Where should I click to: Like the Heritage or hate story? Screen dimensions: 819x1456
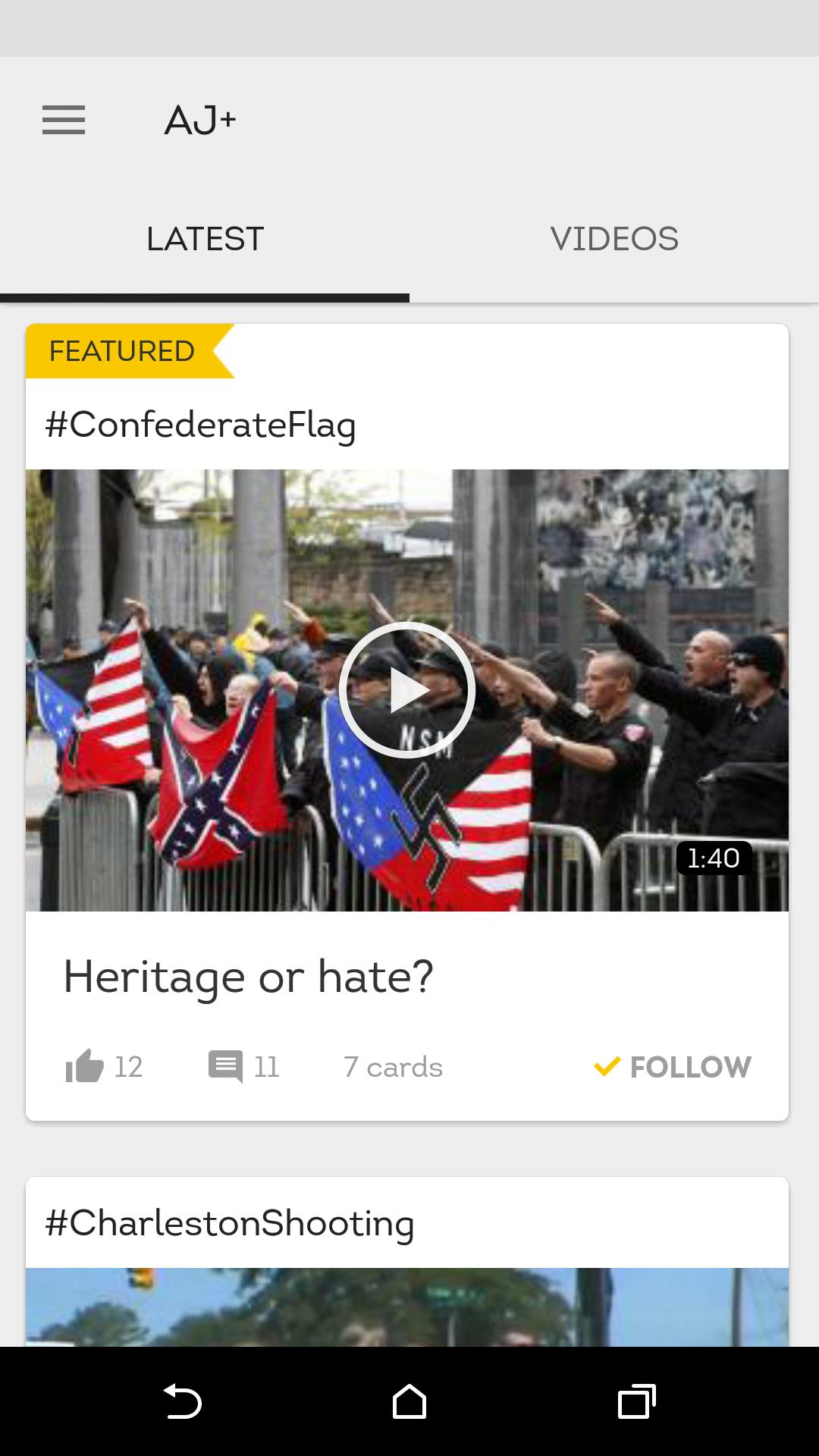point(85,1066)
